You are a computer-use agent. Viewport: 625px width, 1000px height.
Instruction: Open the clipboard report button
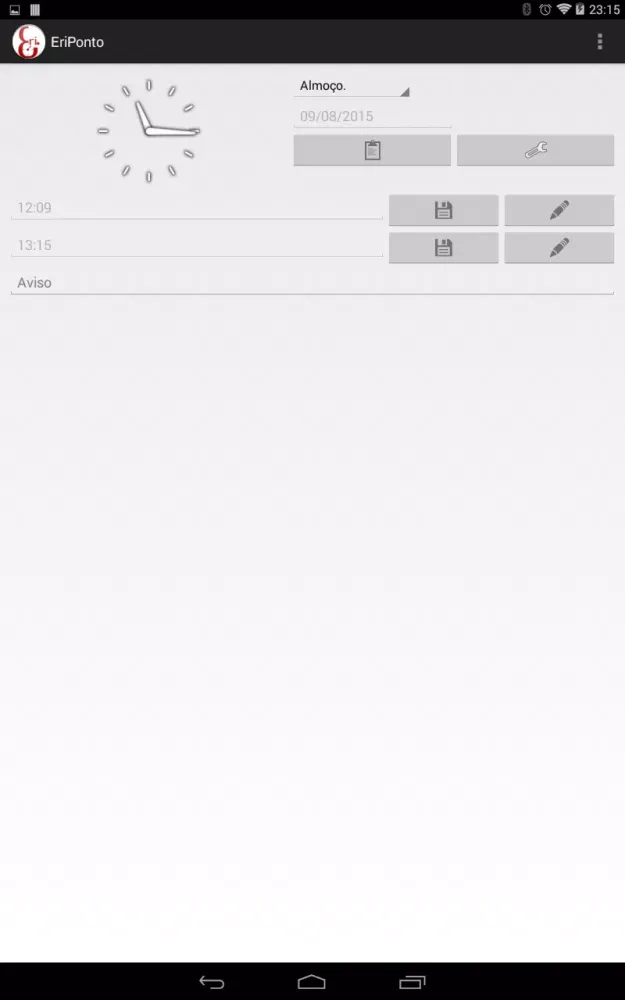pos(372,151)
